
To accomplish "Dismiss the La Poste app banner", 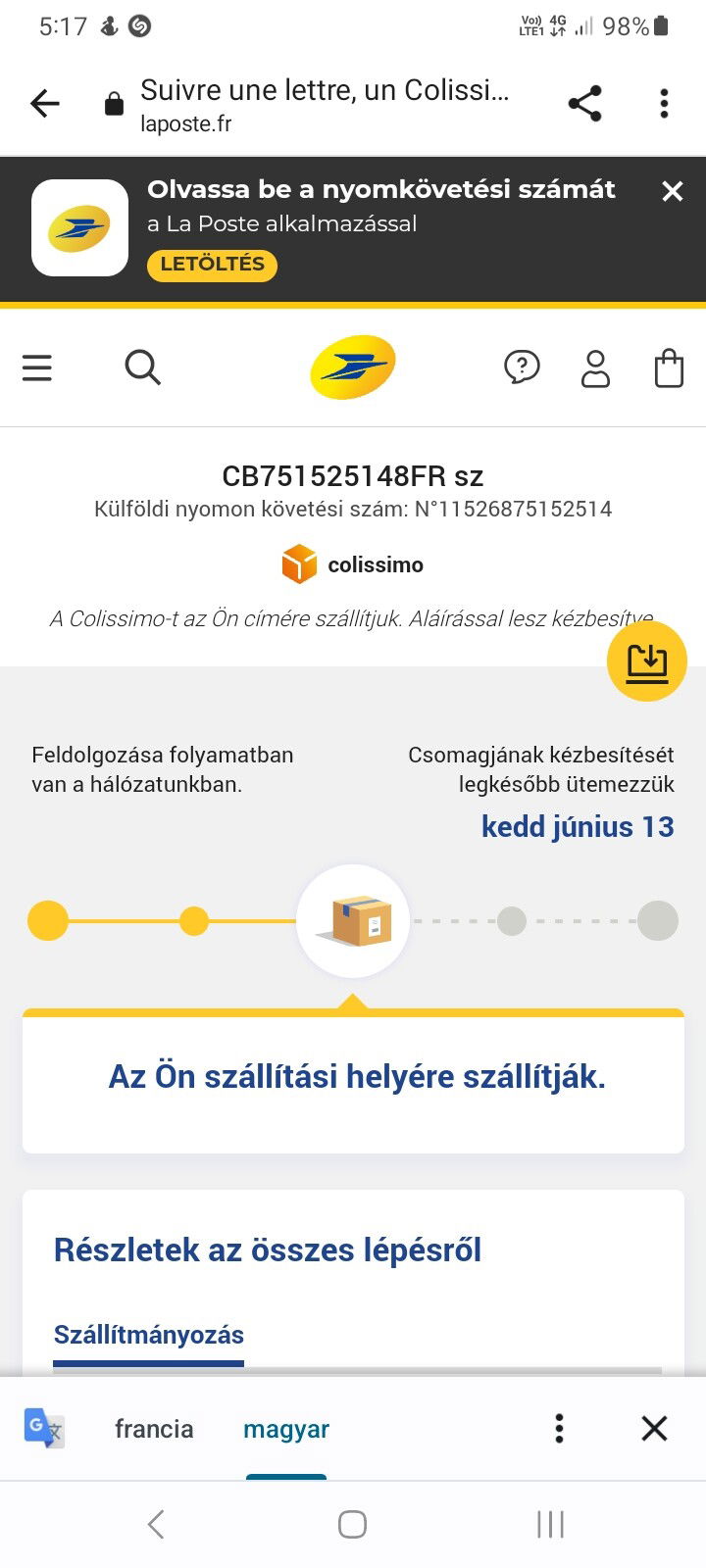I will pyautogui.click(x=672, y=191).
